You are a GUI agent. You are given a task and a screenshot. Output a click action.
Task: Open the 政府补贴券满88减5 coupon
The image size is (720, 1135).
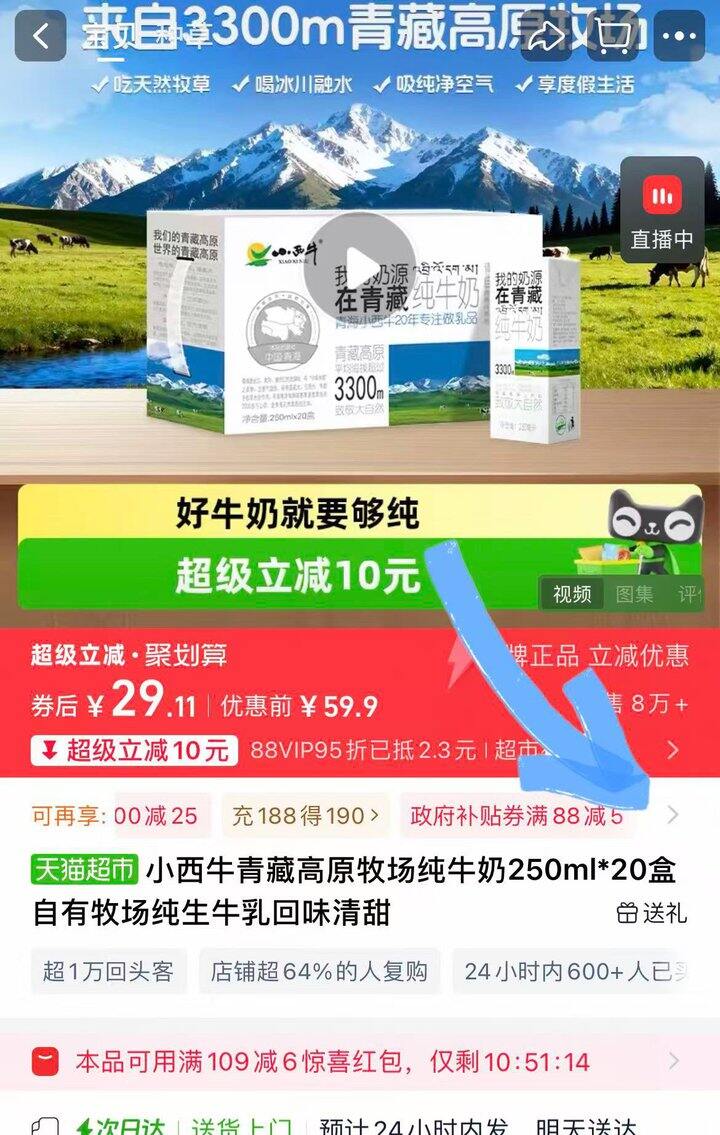click(516, 816)
